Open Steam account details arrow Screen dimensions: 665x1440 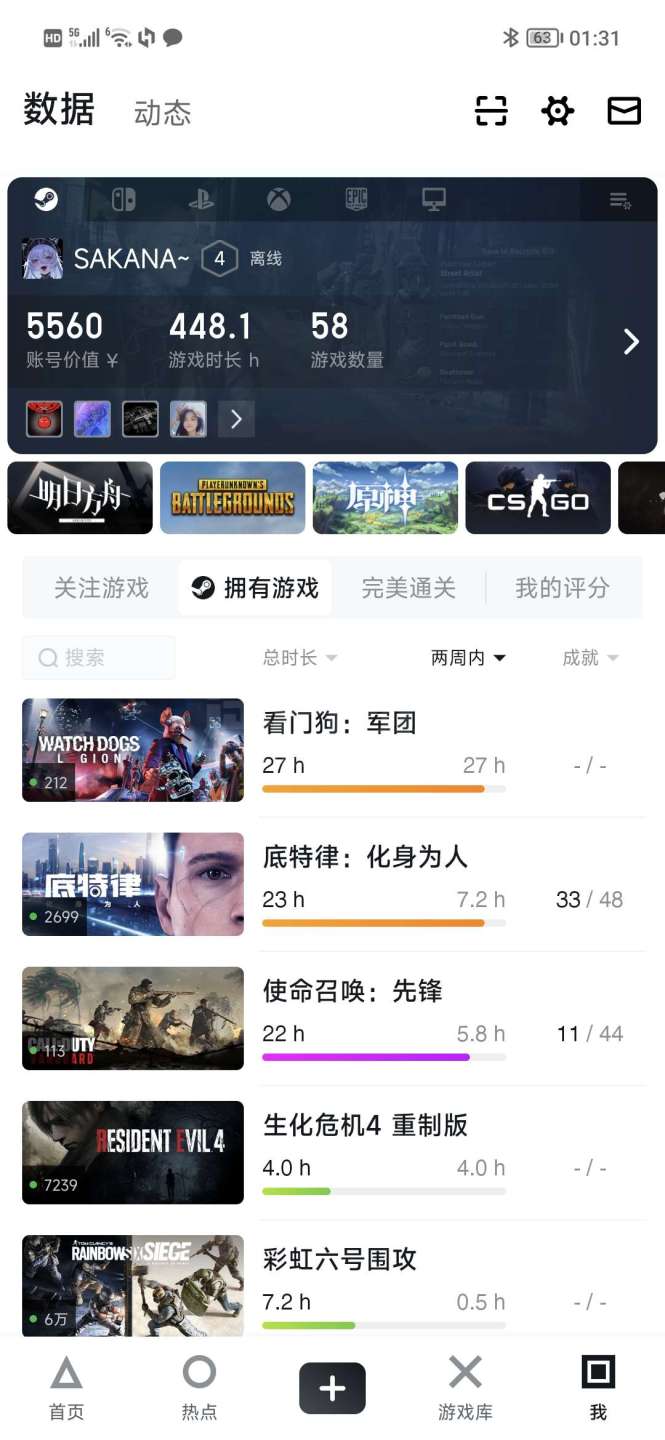631,342
